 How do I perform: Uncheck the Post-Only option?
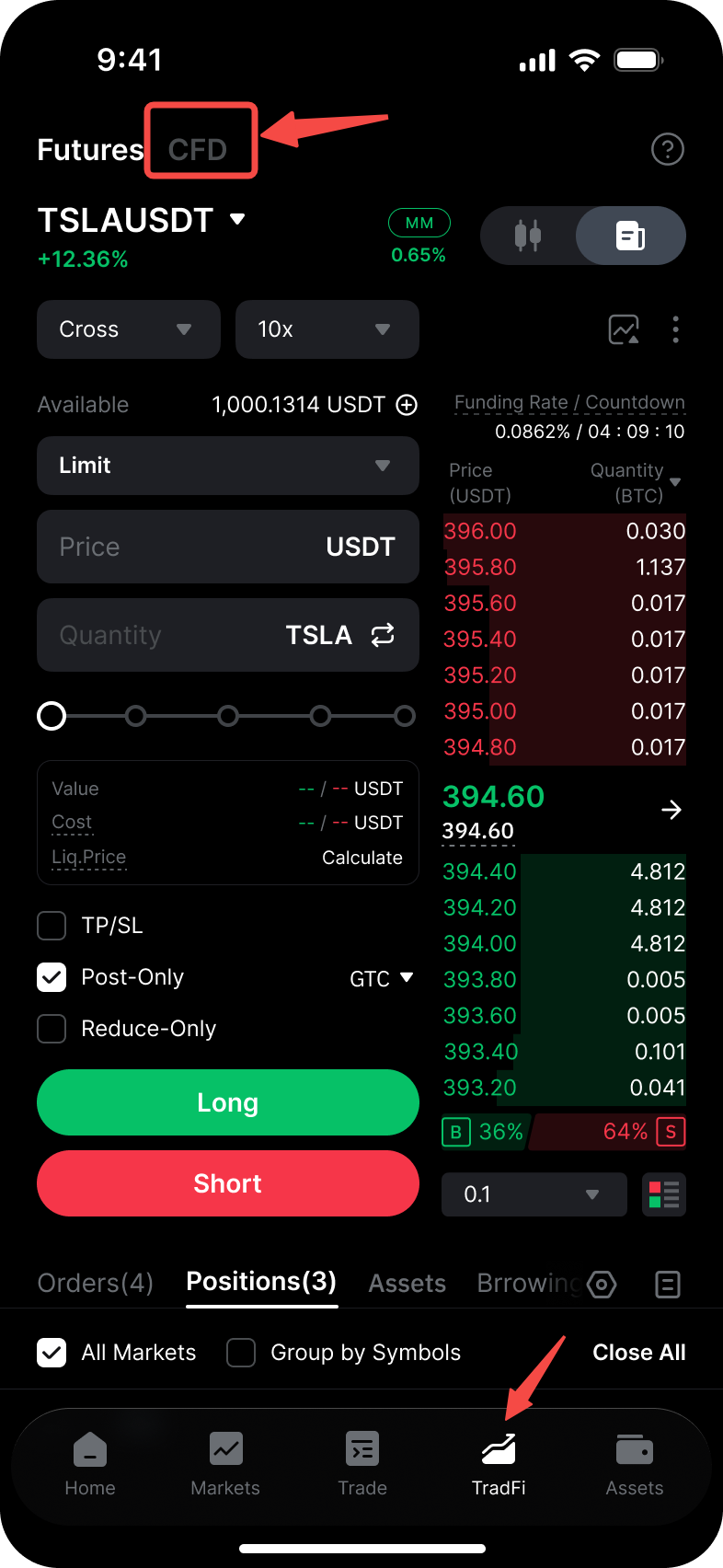coord(52,977)
